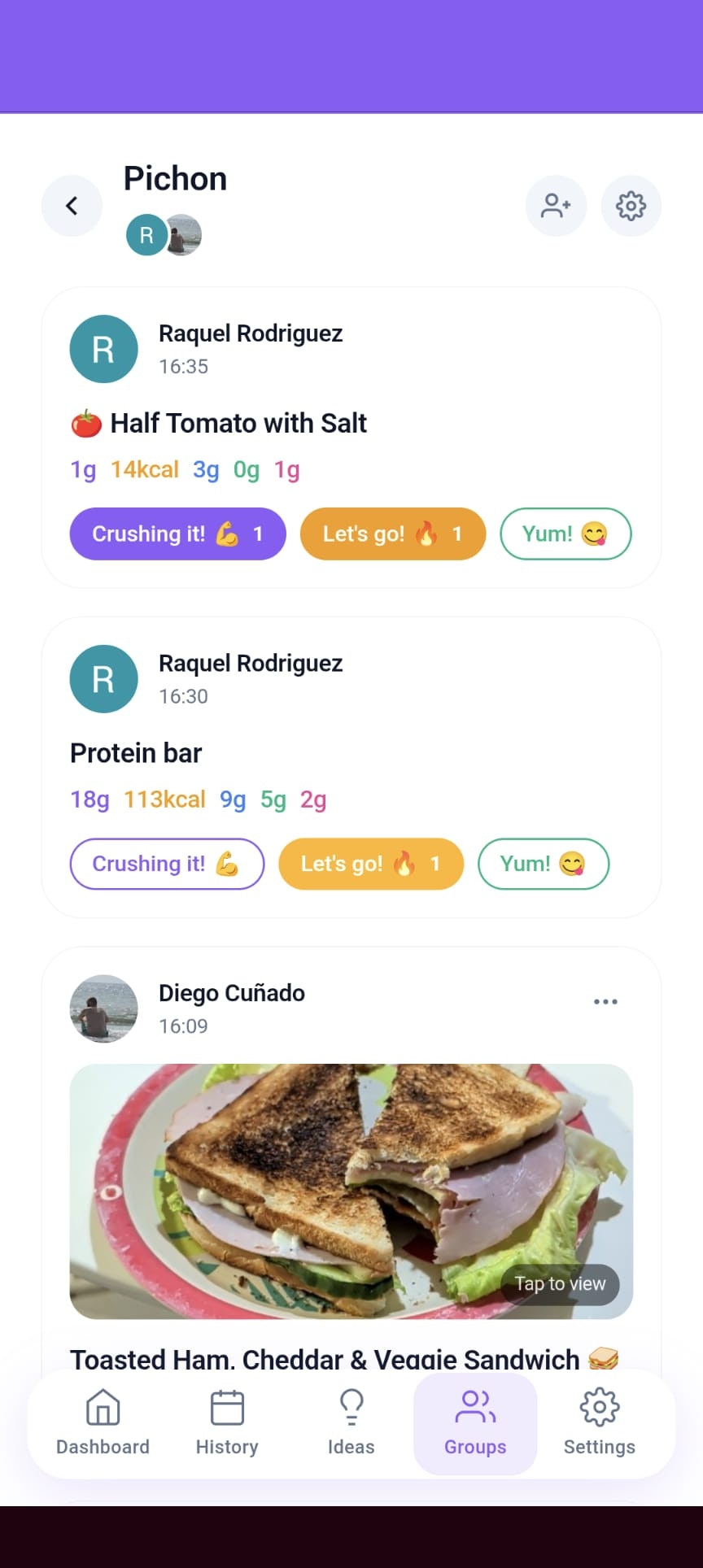
Task: Invite a new member to the group
Action: click(x=556, y=206)
